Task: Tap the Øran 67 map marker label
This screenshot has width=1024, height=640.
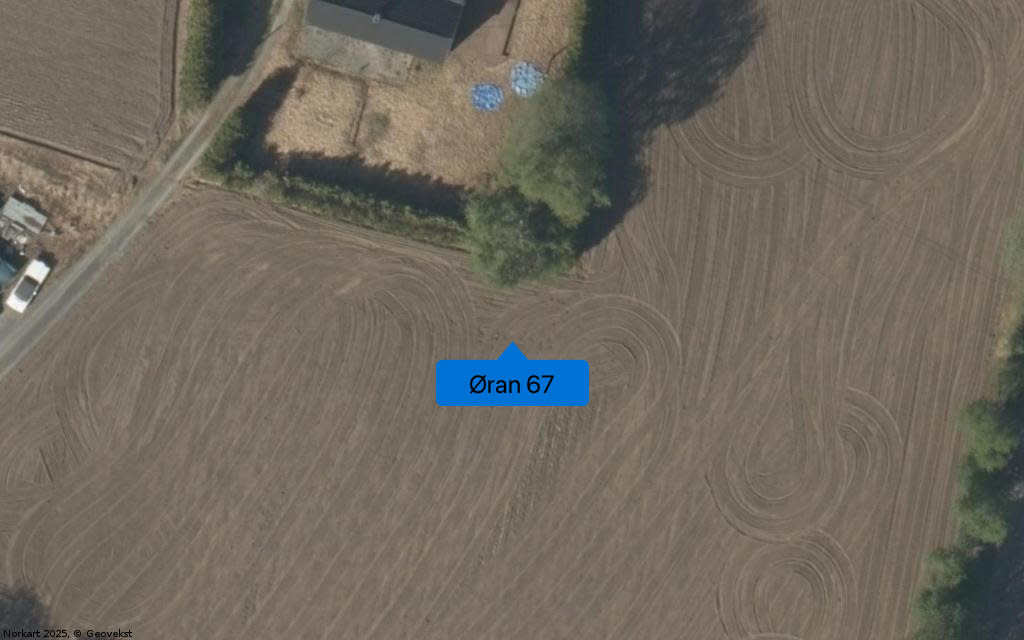Action: pos(512,383)
